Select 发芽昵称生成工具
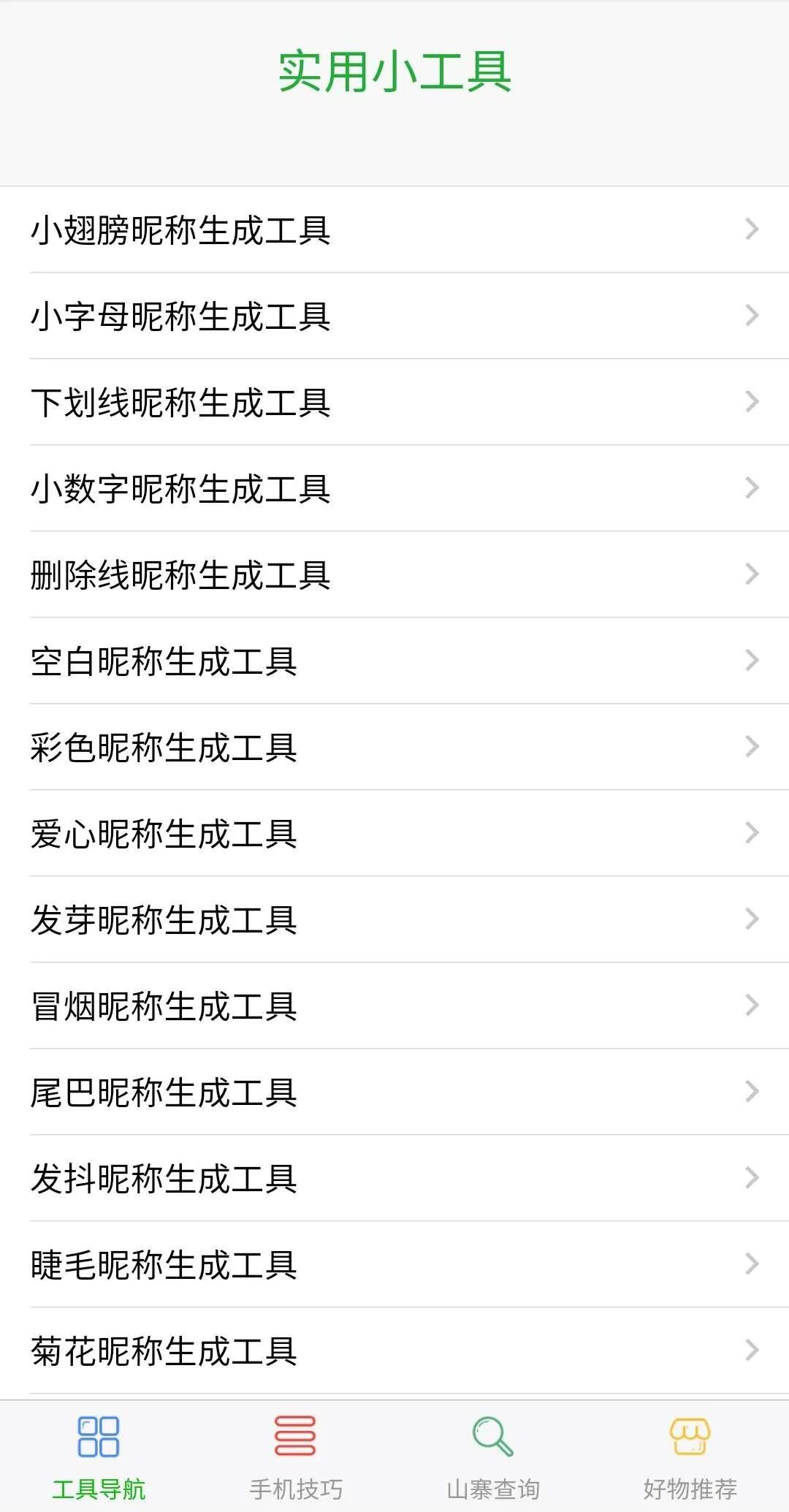Screen dimensions: 789x1512 coord(394,919)
